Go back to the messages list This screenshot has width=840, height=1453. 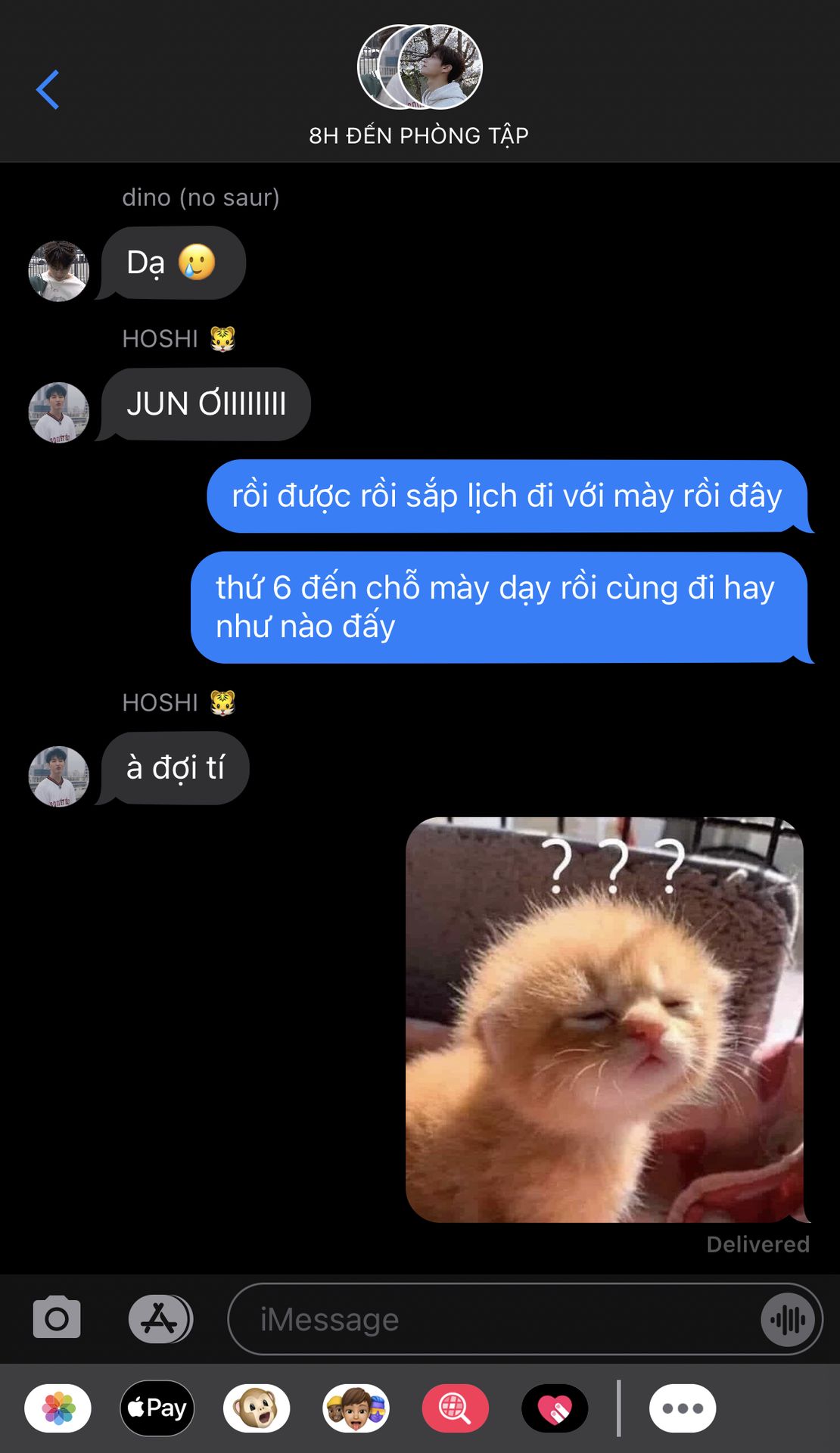[47, 89]
